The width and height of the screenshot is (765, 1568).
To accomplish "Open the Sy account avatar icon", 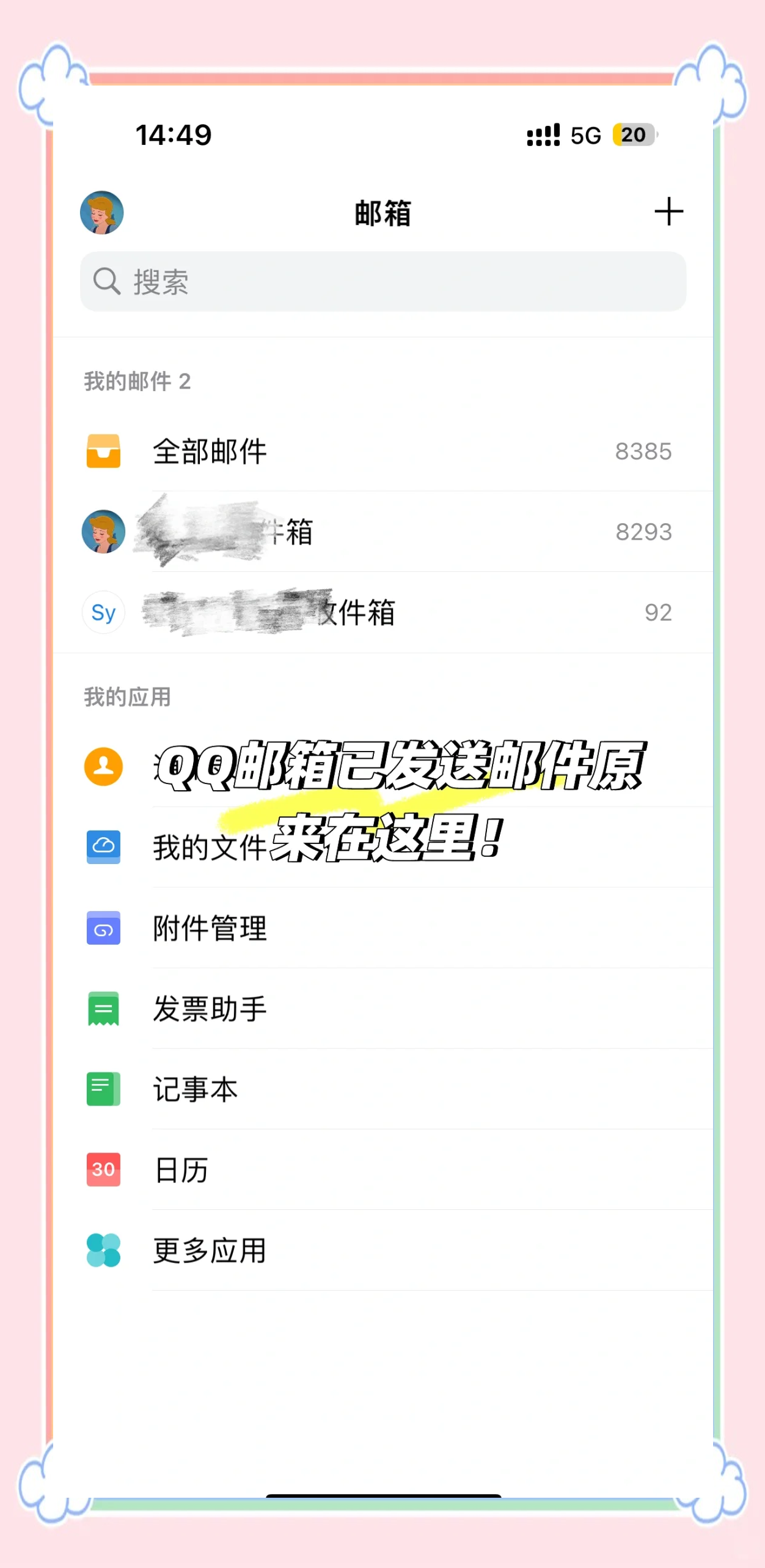I will point(102,613).
